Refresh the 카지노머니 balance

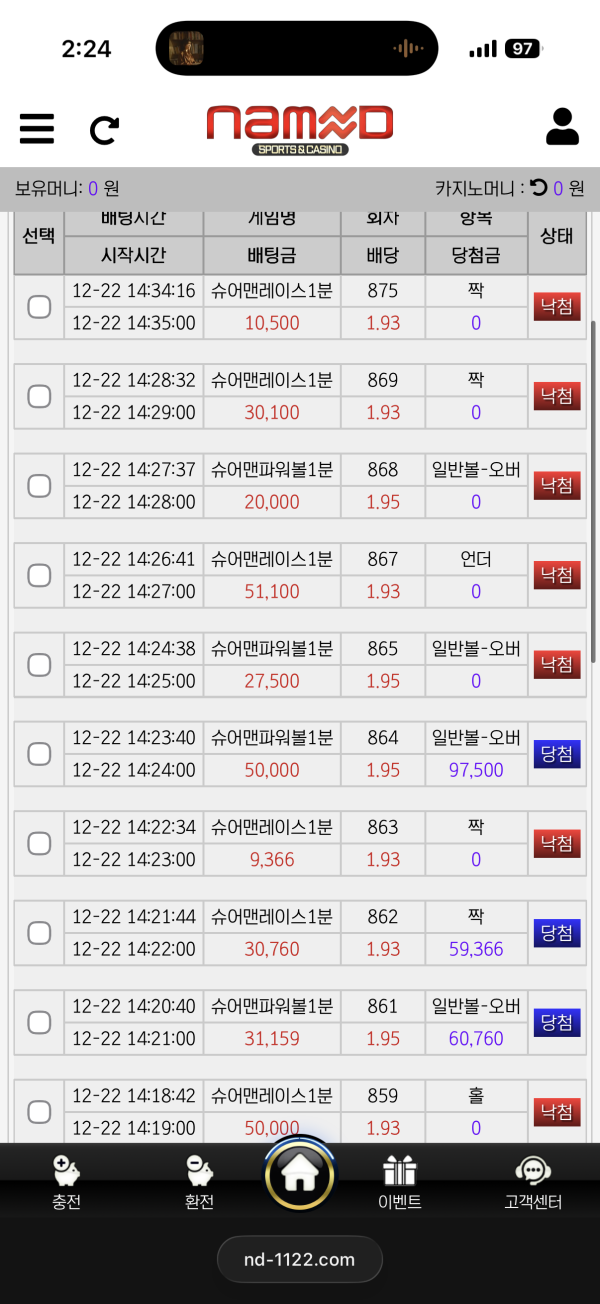pyautogui.click(x=539, y=187)
